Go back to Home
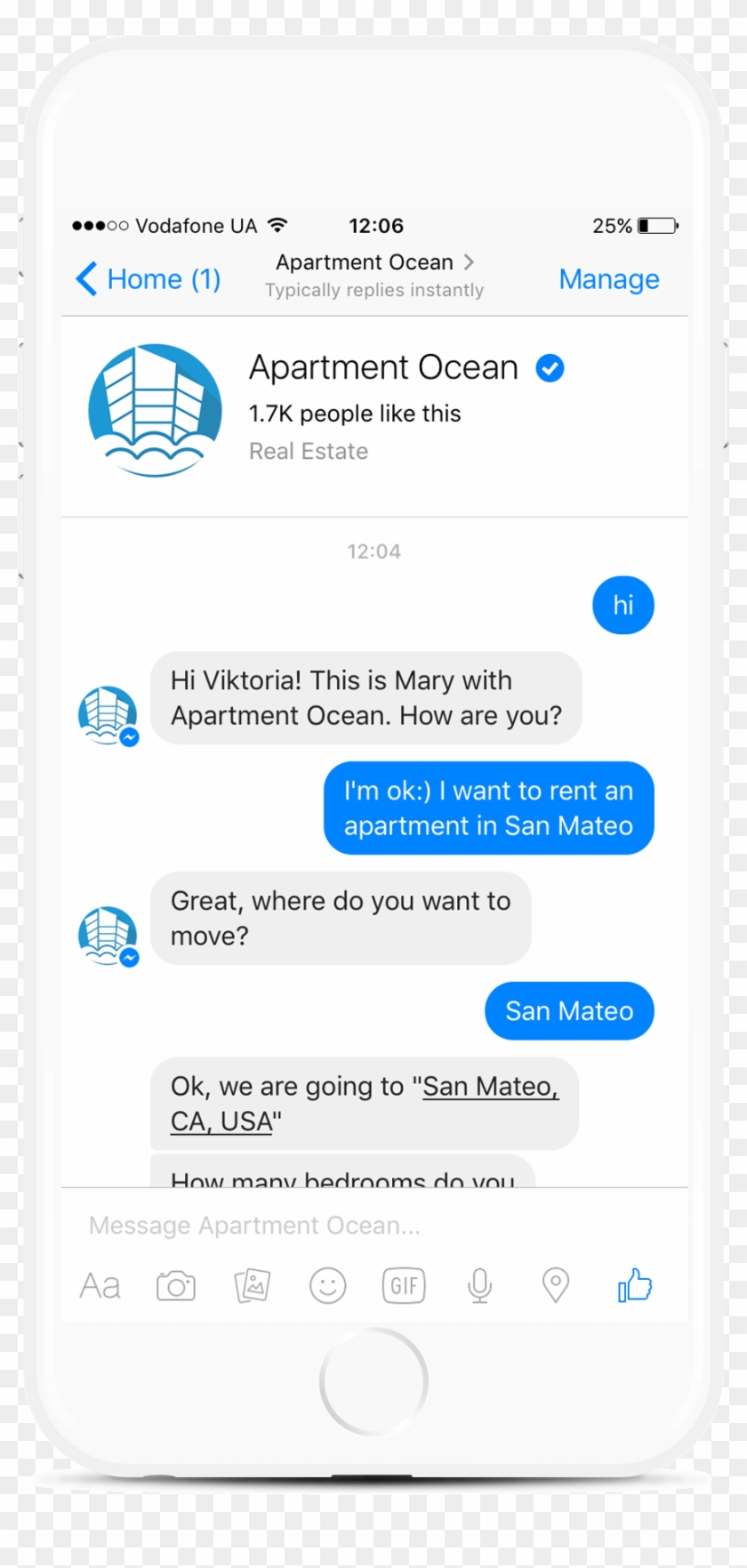 (149, 279)
